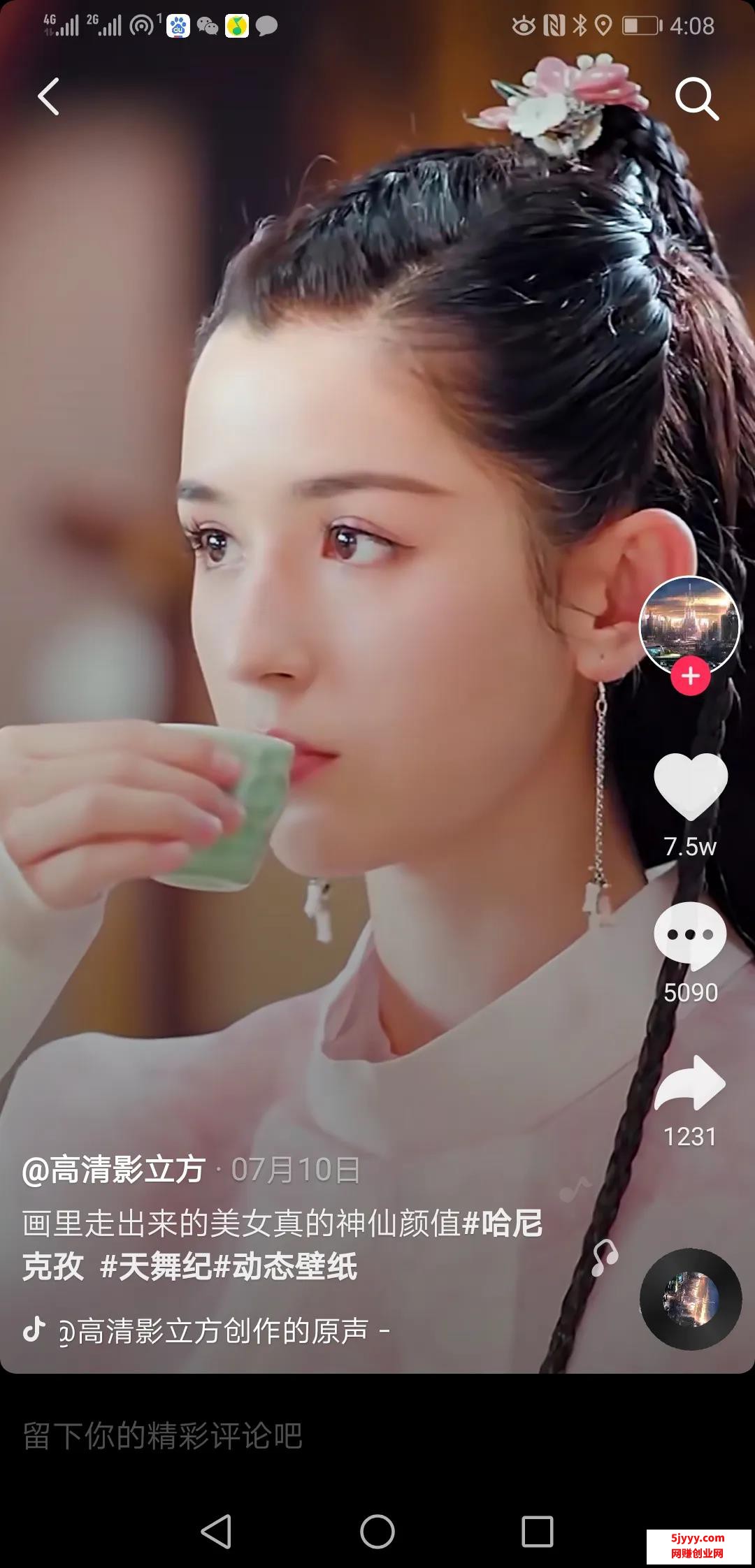Open the creator's profile avatar

click(689, 624)
